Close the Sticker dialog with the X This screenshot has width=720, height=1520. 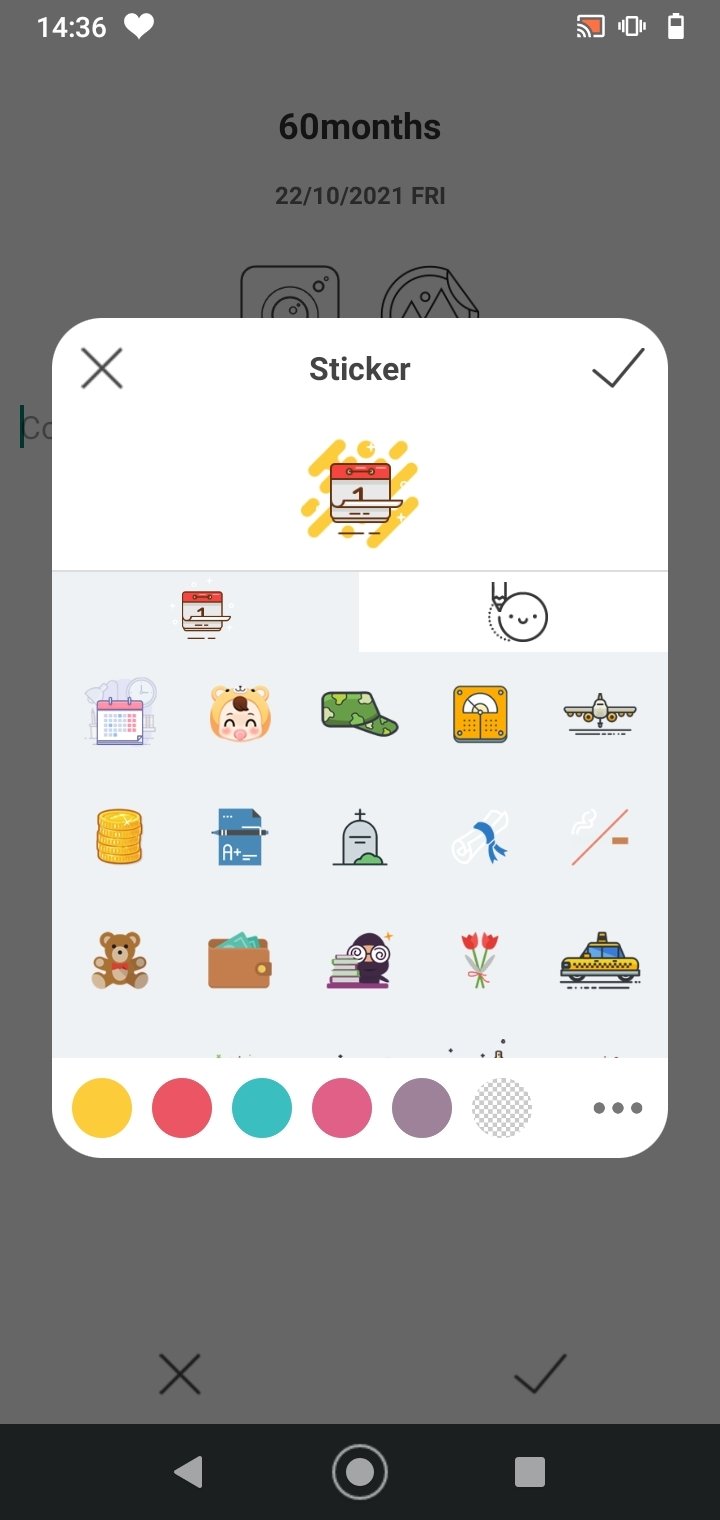pos(101,368)
